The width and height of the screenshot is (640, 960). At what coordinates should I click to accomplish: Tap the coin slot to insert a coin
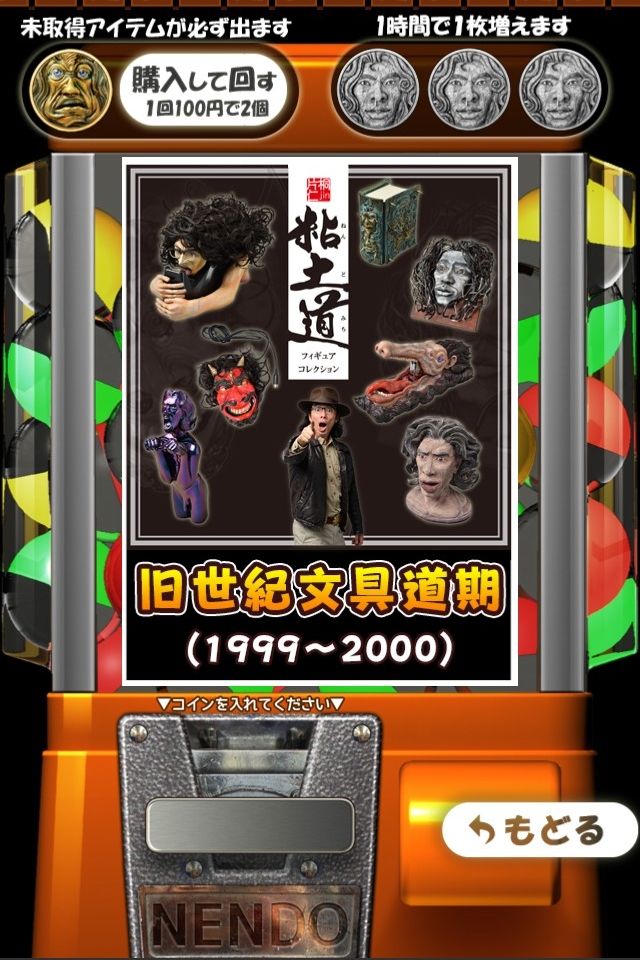point(250,825)
